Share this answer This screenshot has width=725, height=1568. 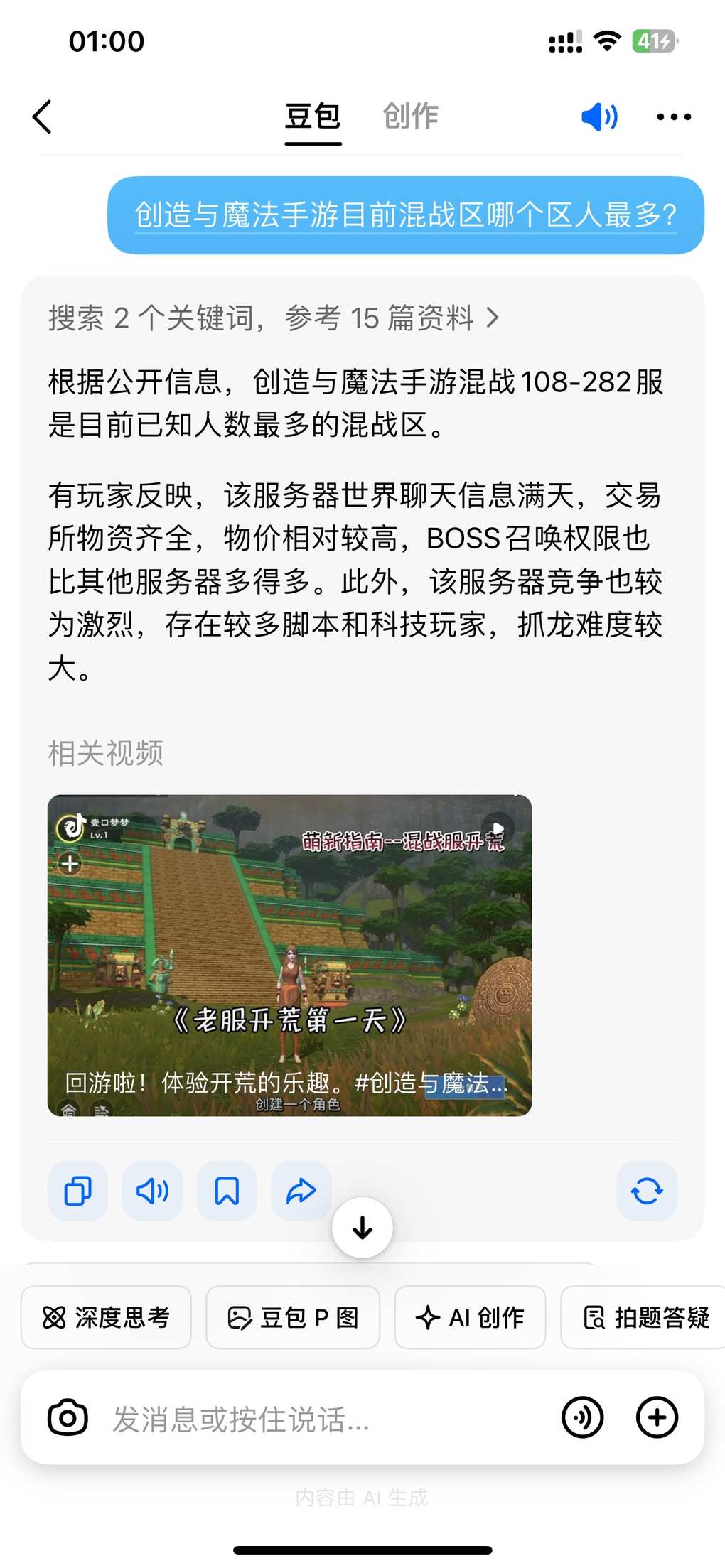301,1191
